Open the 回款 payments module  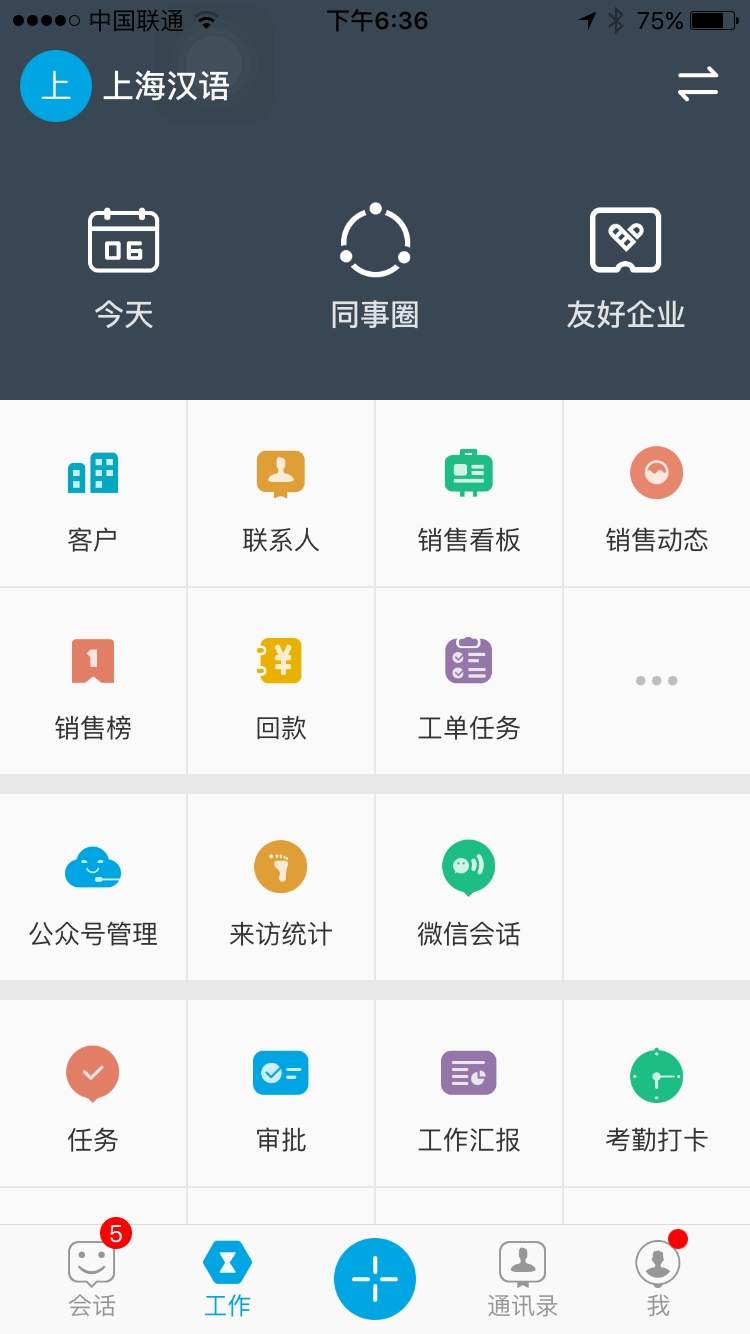click(x=281, y=682)
